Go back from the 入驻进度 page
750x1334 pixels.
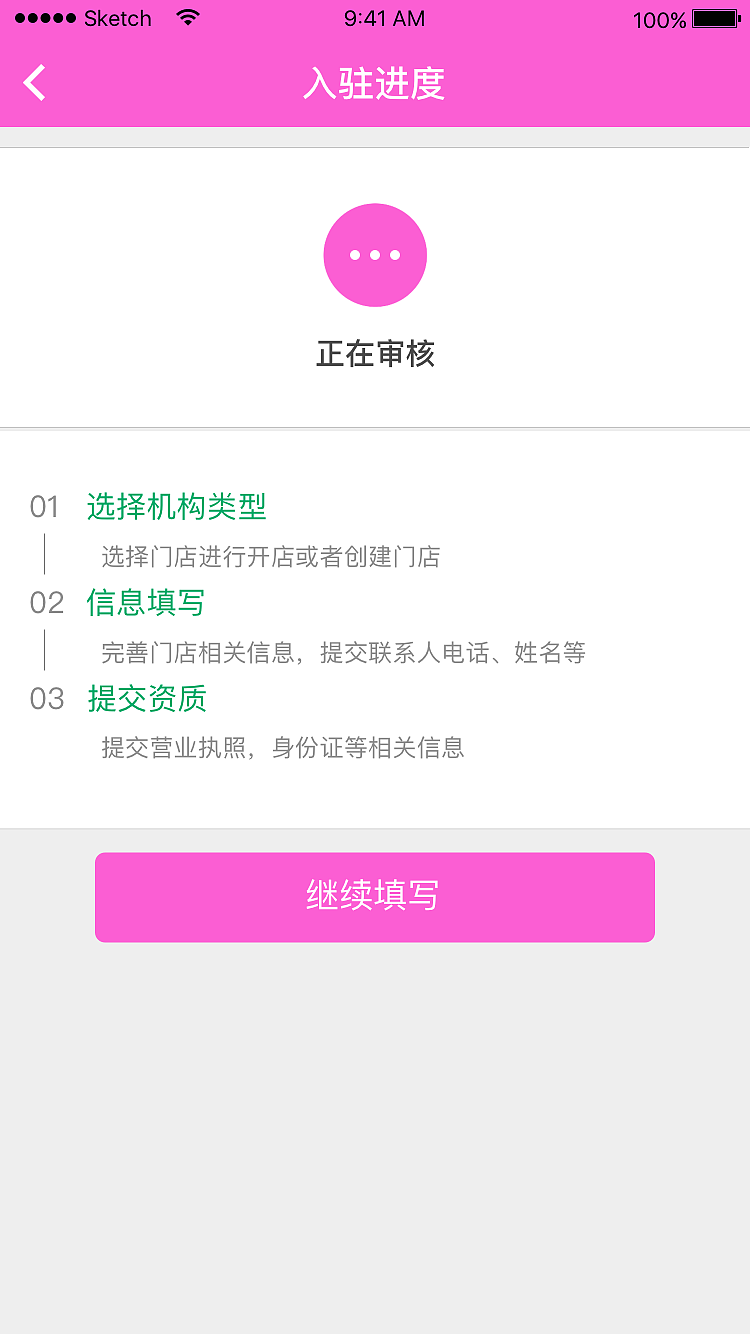click(x=35, y=83)
